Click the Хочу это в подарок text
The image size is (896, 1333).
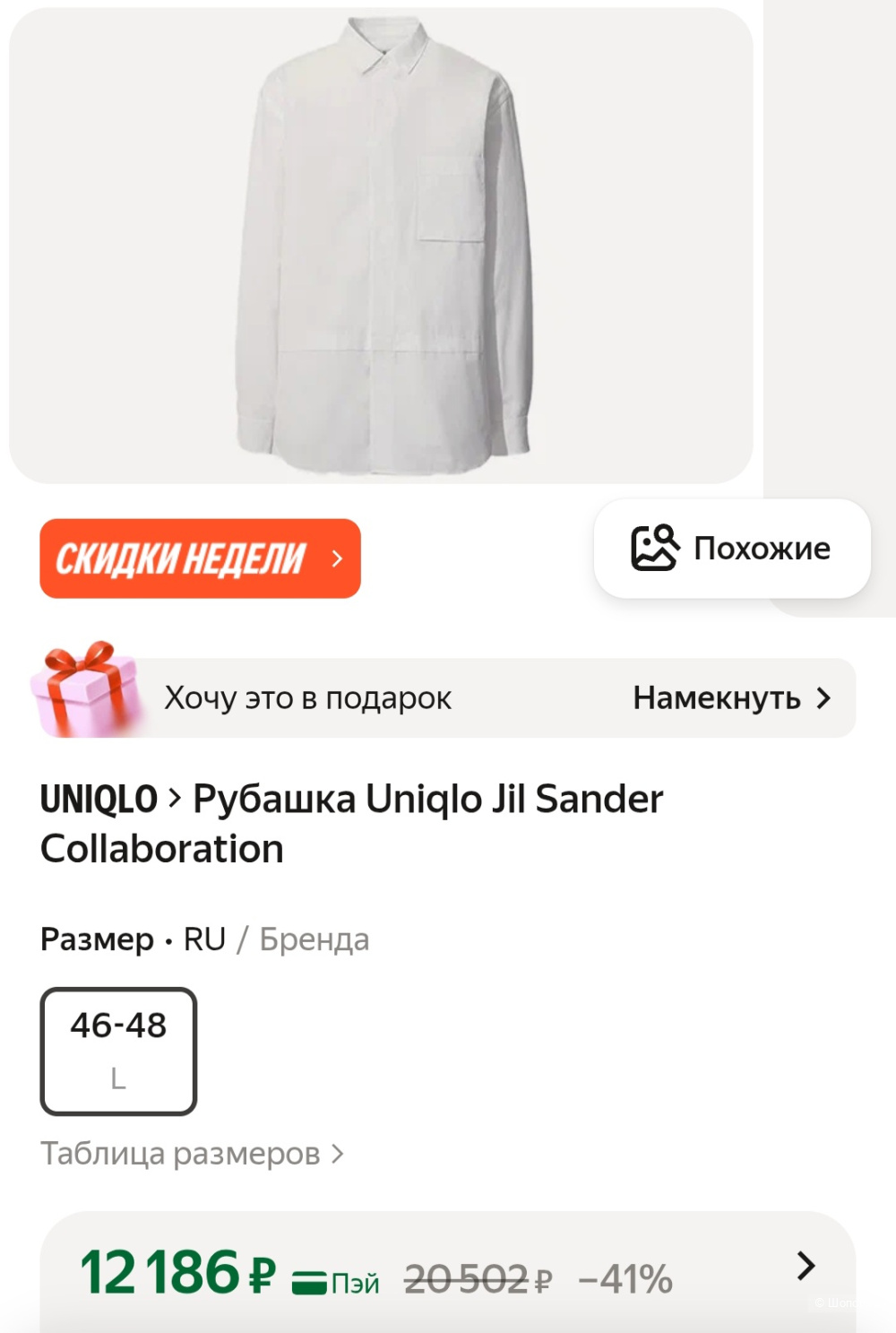[x=308, y=697]
